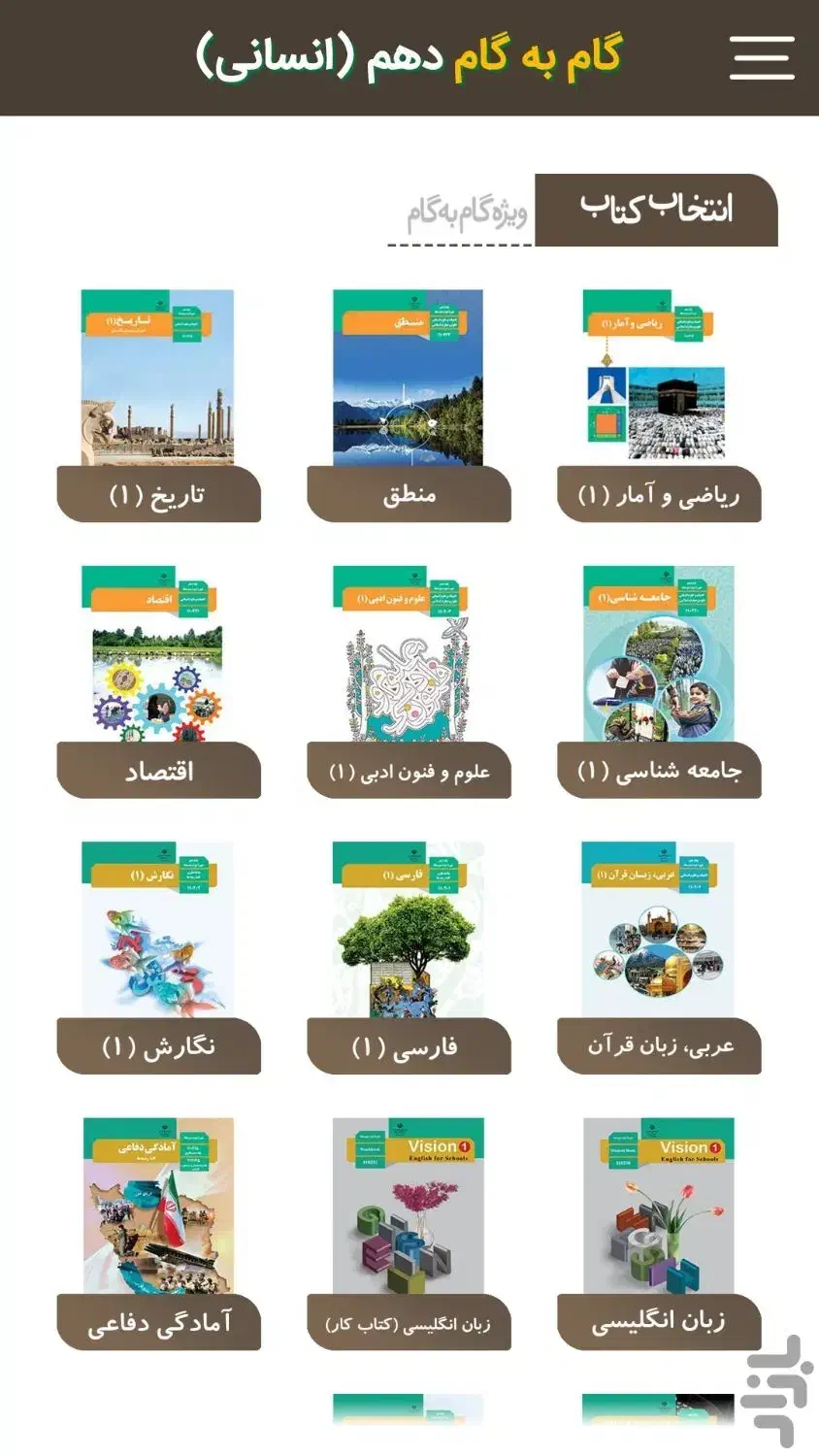Open the فارسی ( ۱ ) book

point(409,1046)
